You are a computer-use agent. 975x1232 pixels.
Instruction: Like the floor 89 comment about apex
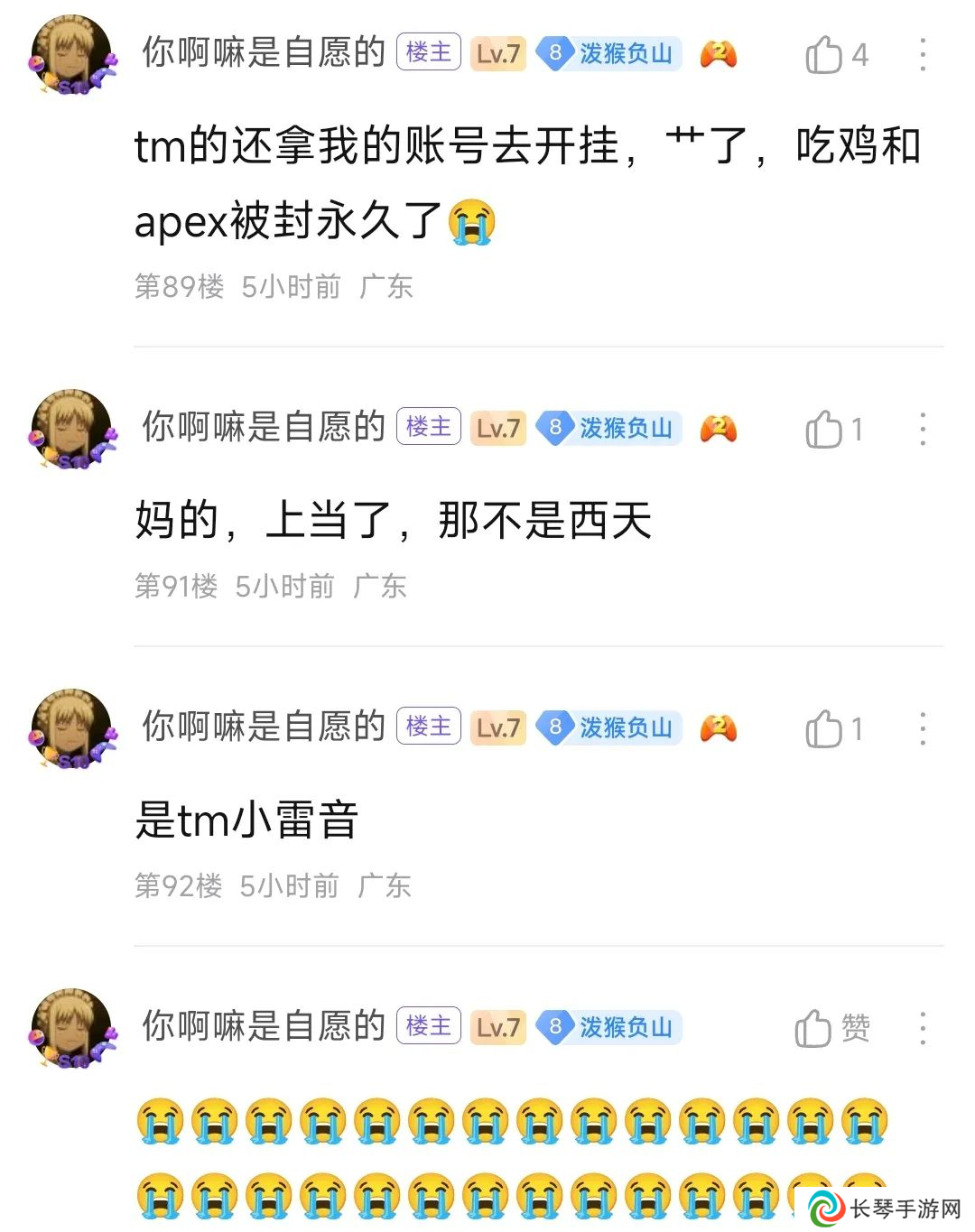[824, 55]
